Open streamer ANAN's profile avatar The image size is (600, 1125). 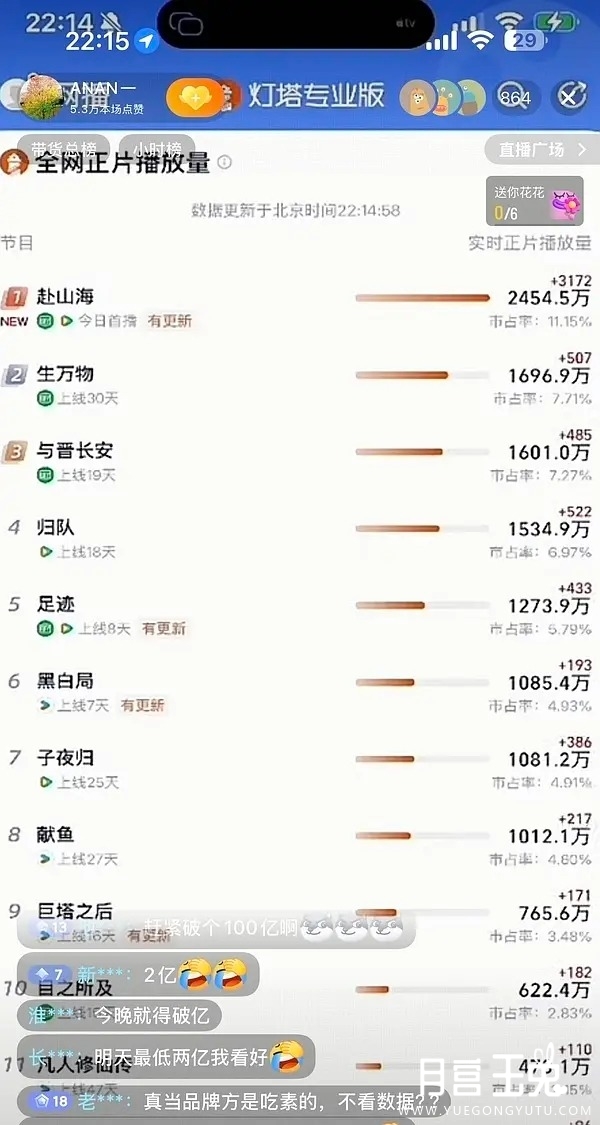(41, 95)
